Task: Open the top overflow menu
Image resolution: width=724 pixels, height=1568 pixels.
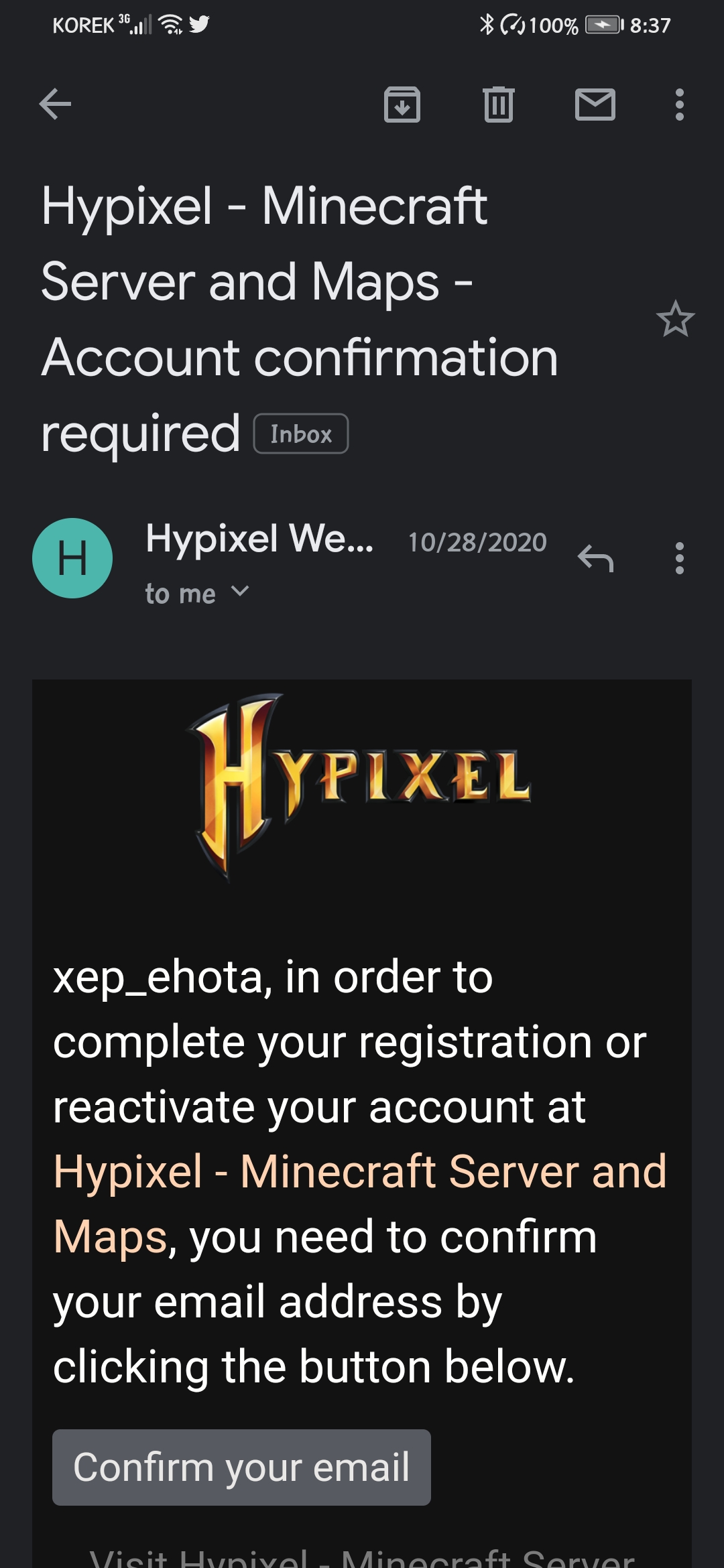Action: click(x=679, y=105)
